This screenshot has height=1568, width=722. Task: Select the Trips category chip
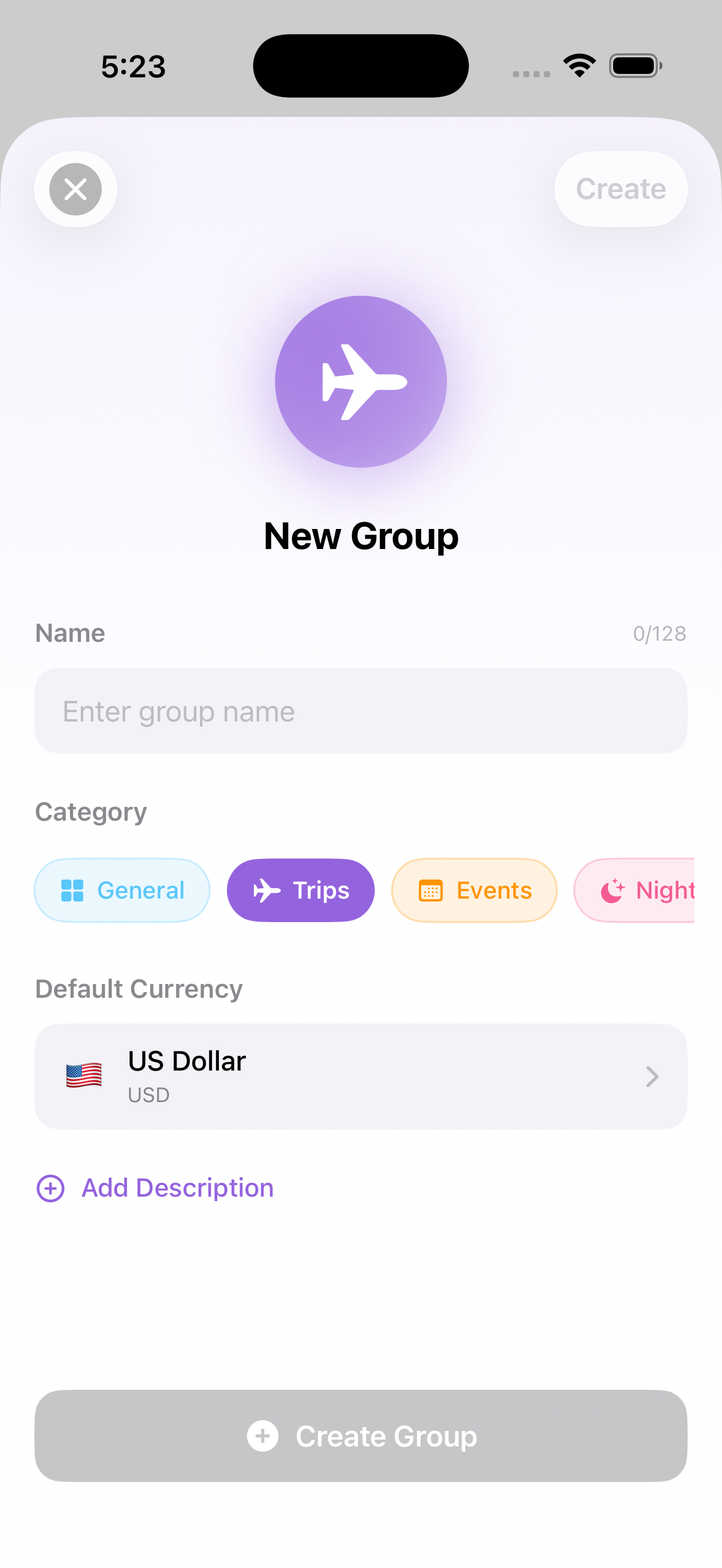[301, 889]
